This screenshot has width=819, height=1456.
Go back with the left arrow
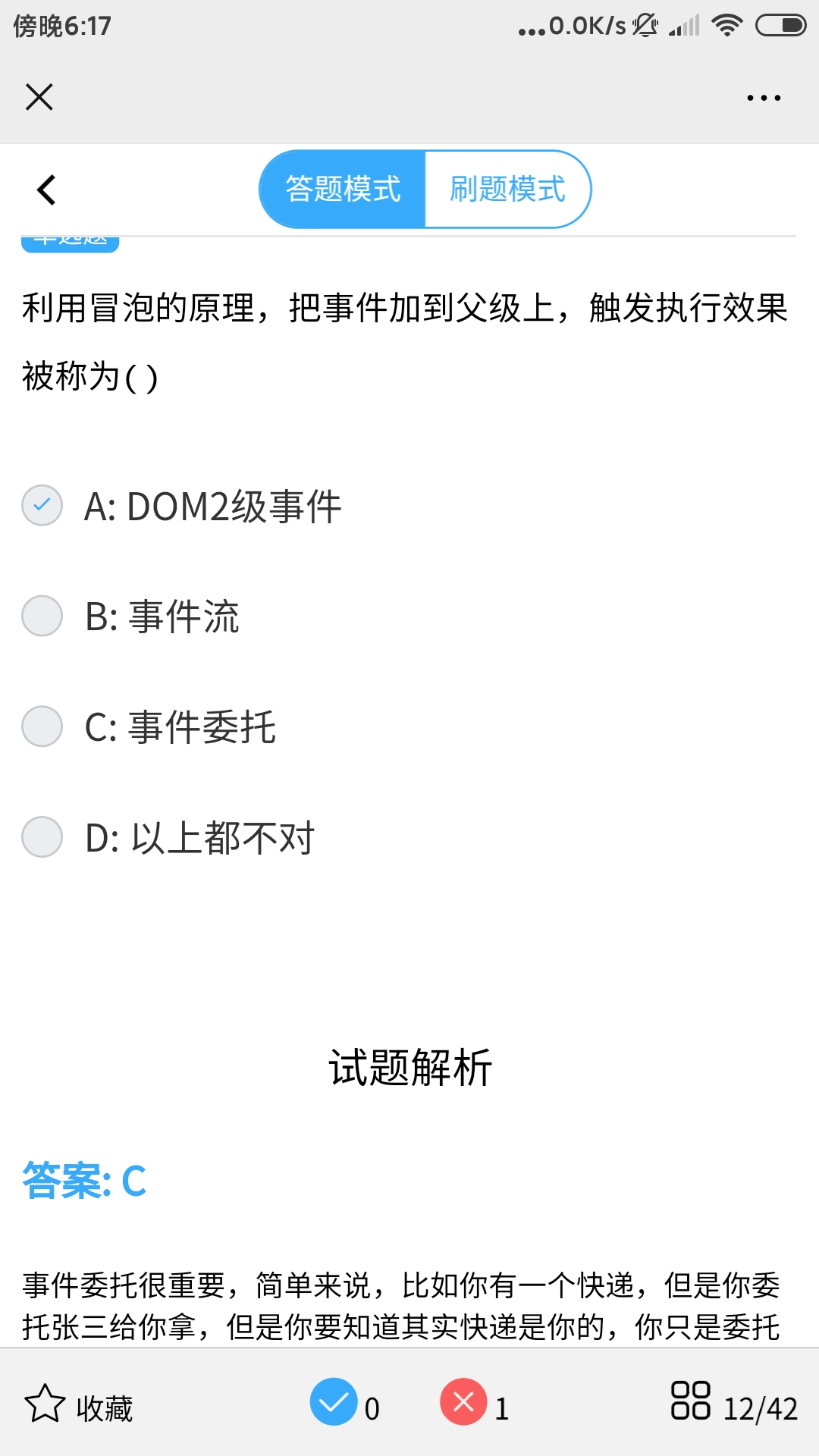[x=47, y=190]
